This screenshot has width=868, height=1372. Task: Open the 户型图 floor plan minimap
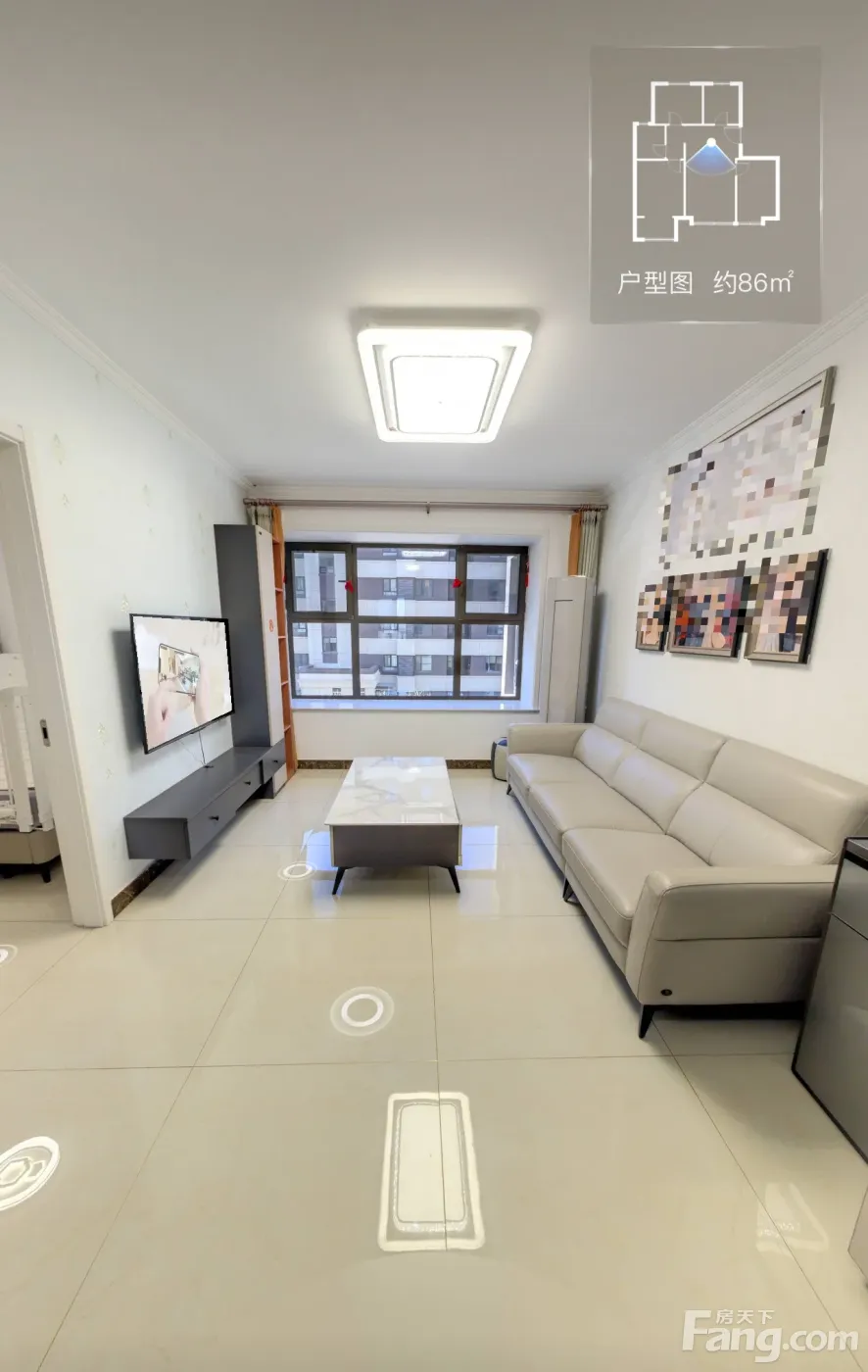(704, 184)
